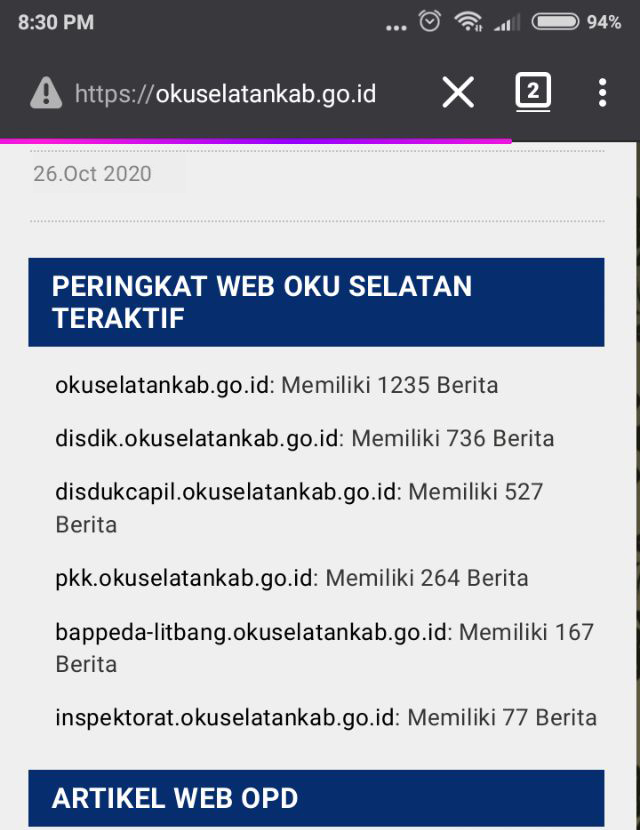Image resolution: width=640 pixels, height=830 pixels.
Task: Open the browser overflow menu
Action: pos(602,93)
